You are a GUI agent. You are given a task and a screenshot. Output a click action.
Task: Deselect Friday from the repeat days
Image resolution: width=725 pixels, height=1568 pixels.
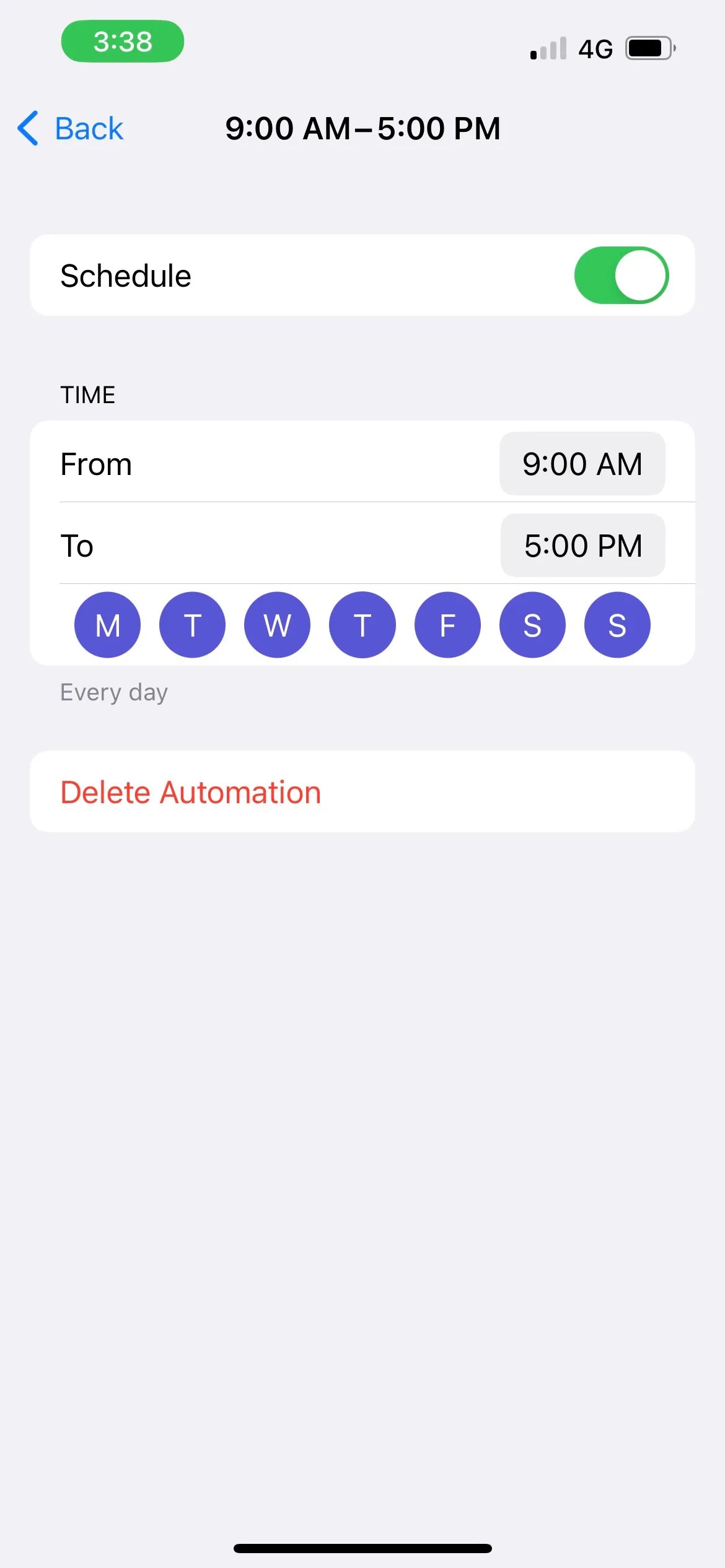coord(447,624)
